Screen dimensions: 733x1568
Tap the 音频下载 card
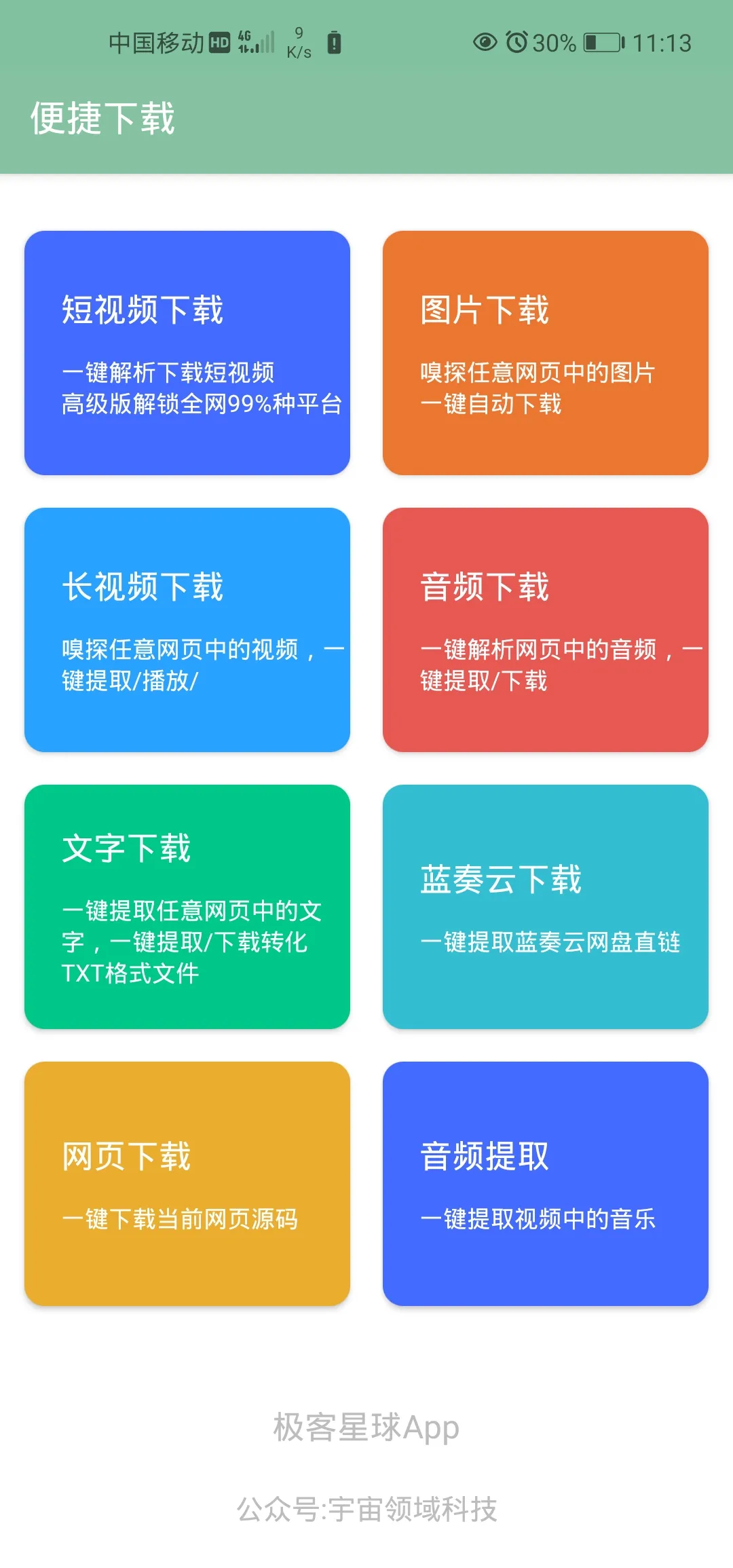click(x=546, y=630)
